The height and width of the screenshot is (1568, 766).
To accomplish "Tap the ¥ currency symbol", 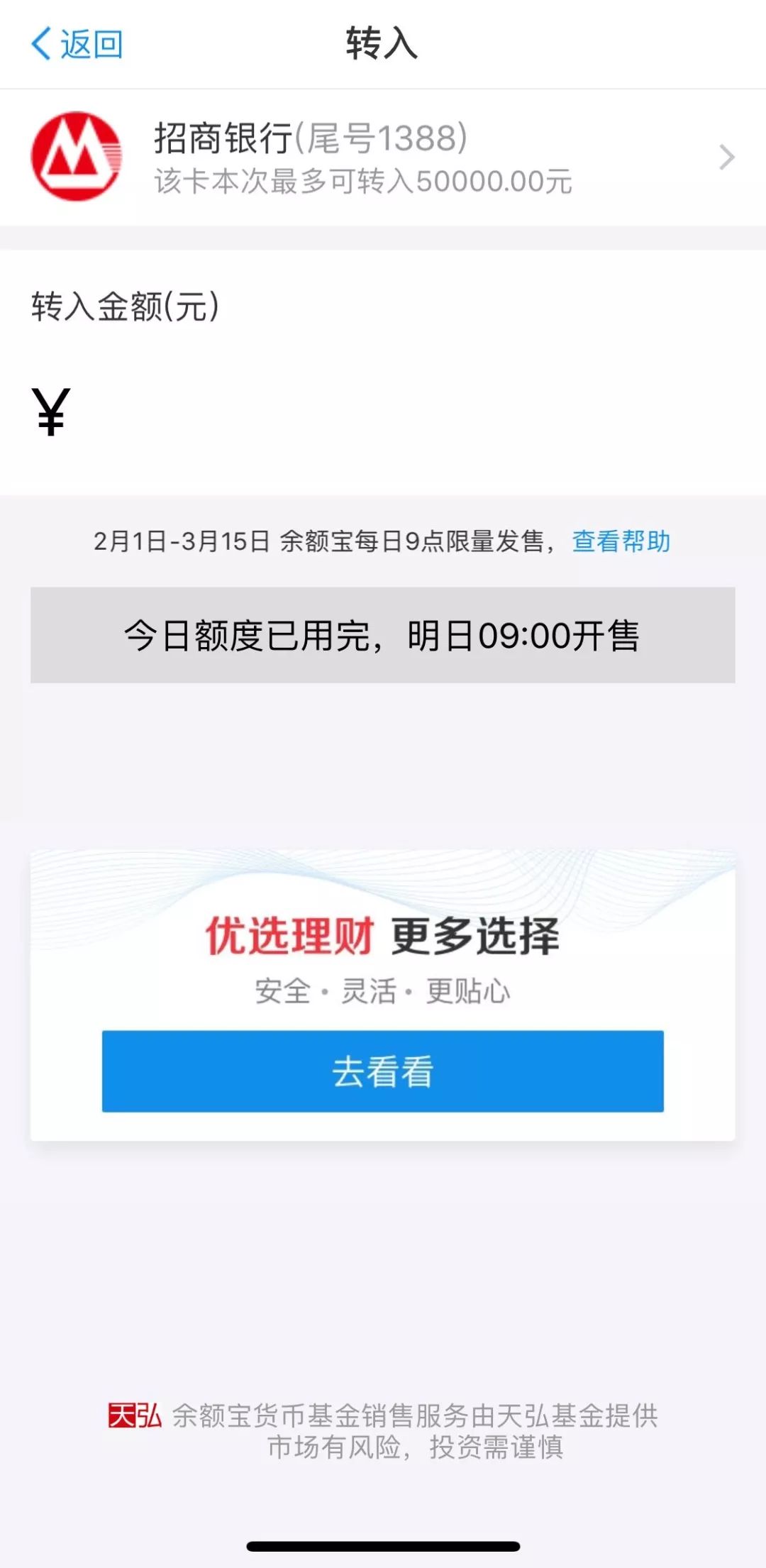I will tap(48, 412).
